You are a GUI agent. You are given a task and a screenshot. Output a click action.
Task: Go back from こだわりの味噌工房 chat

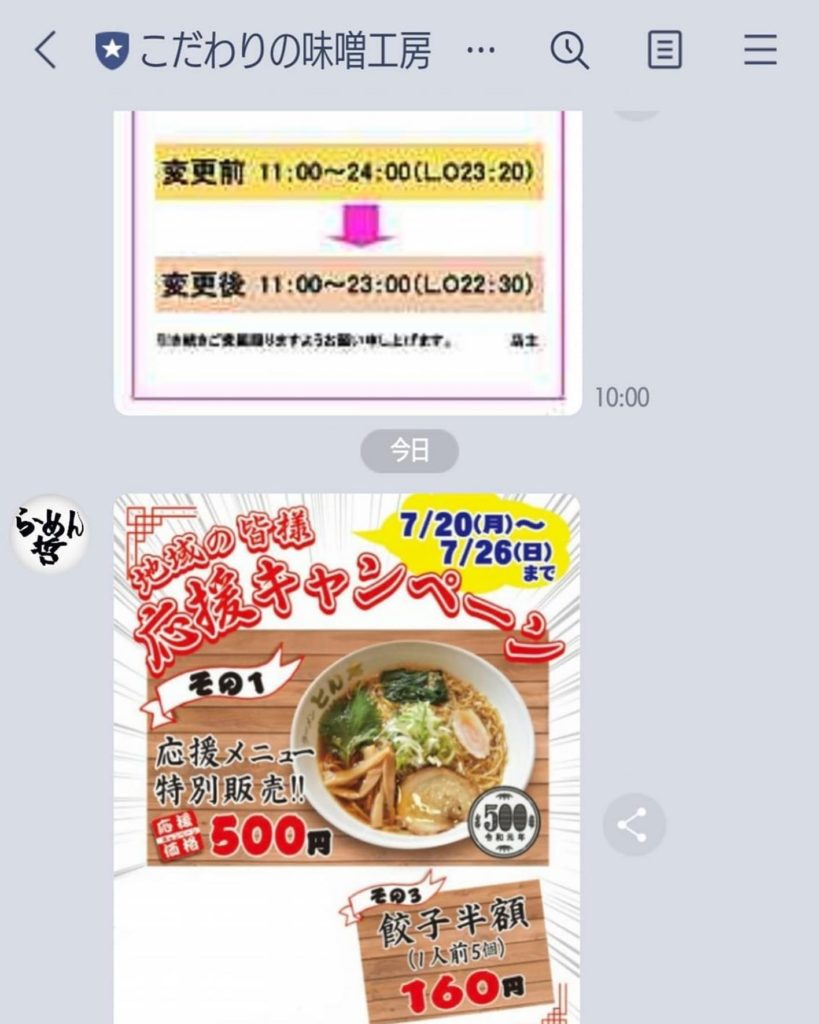46,50
